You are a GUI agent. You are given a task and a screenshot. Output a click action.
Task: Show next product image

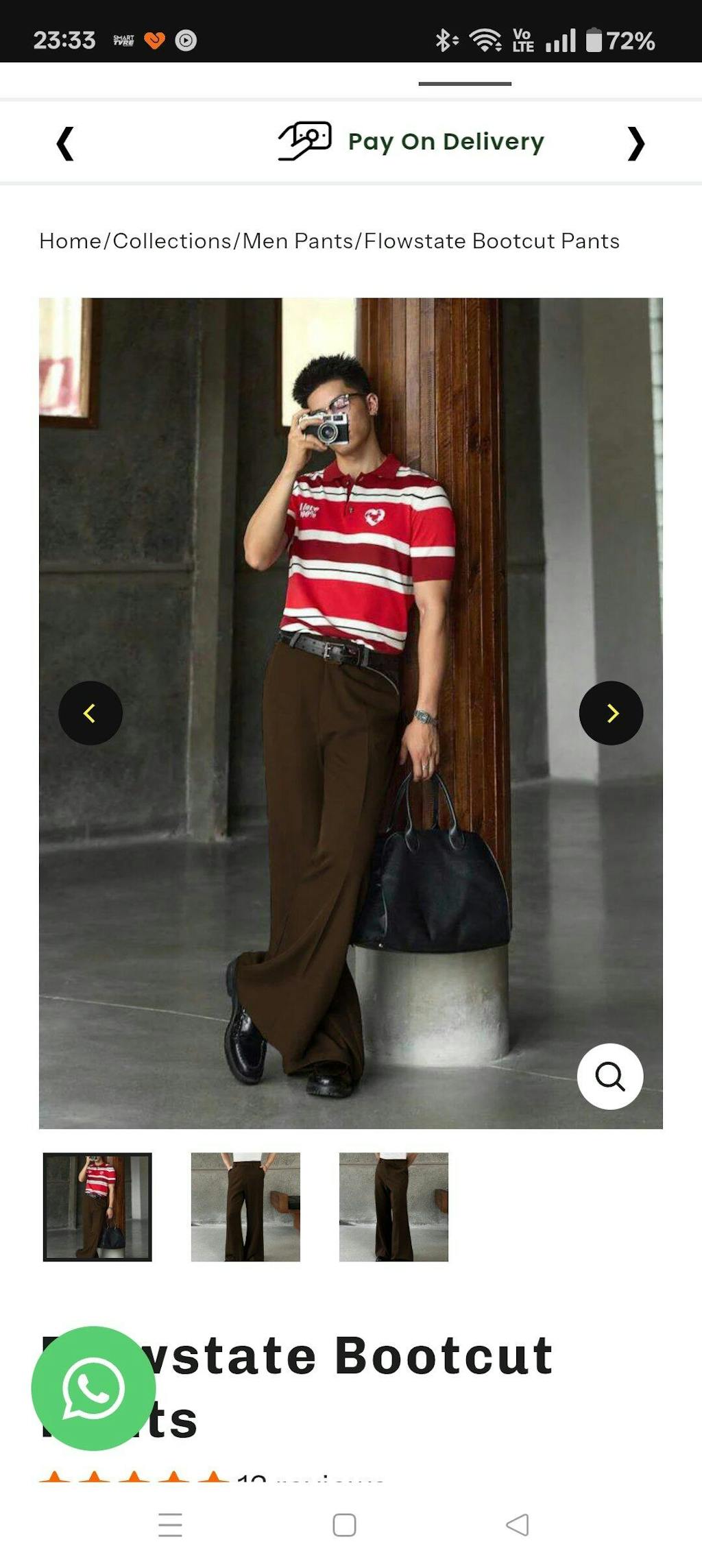(611, 713)
